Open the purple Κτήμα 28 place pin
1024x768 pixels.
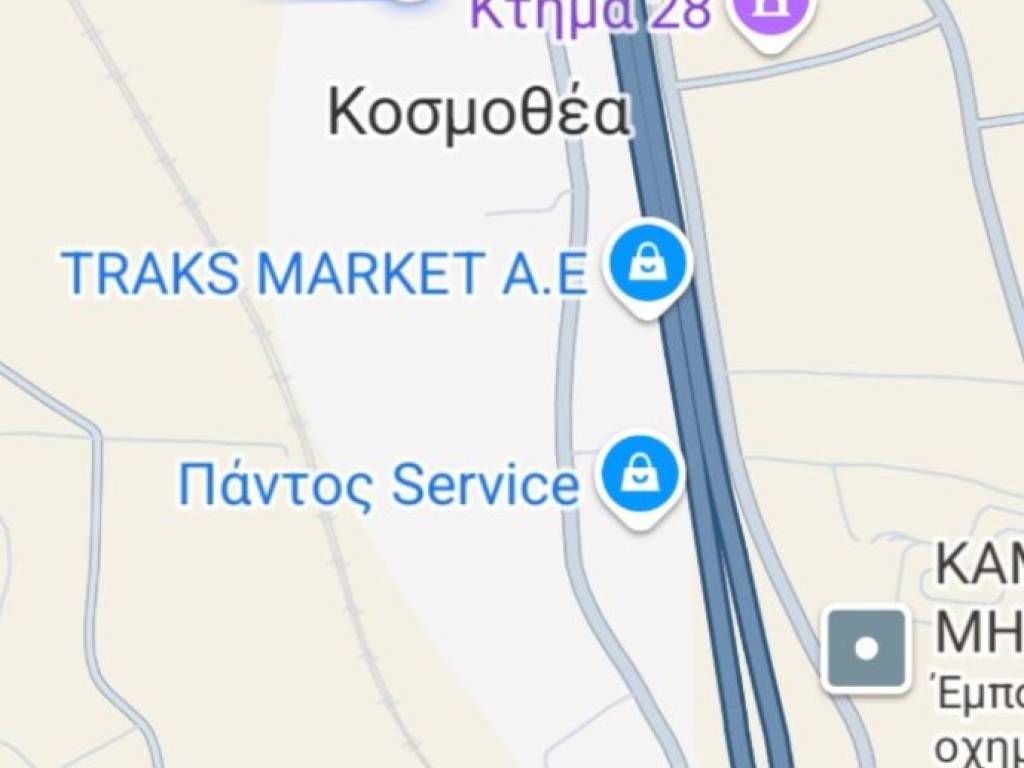(x=772, y=14)
